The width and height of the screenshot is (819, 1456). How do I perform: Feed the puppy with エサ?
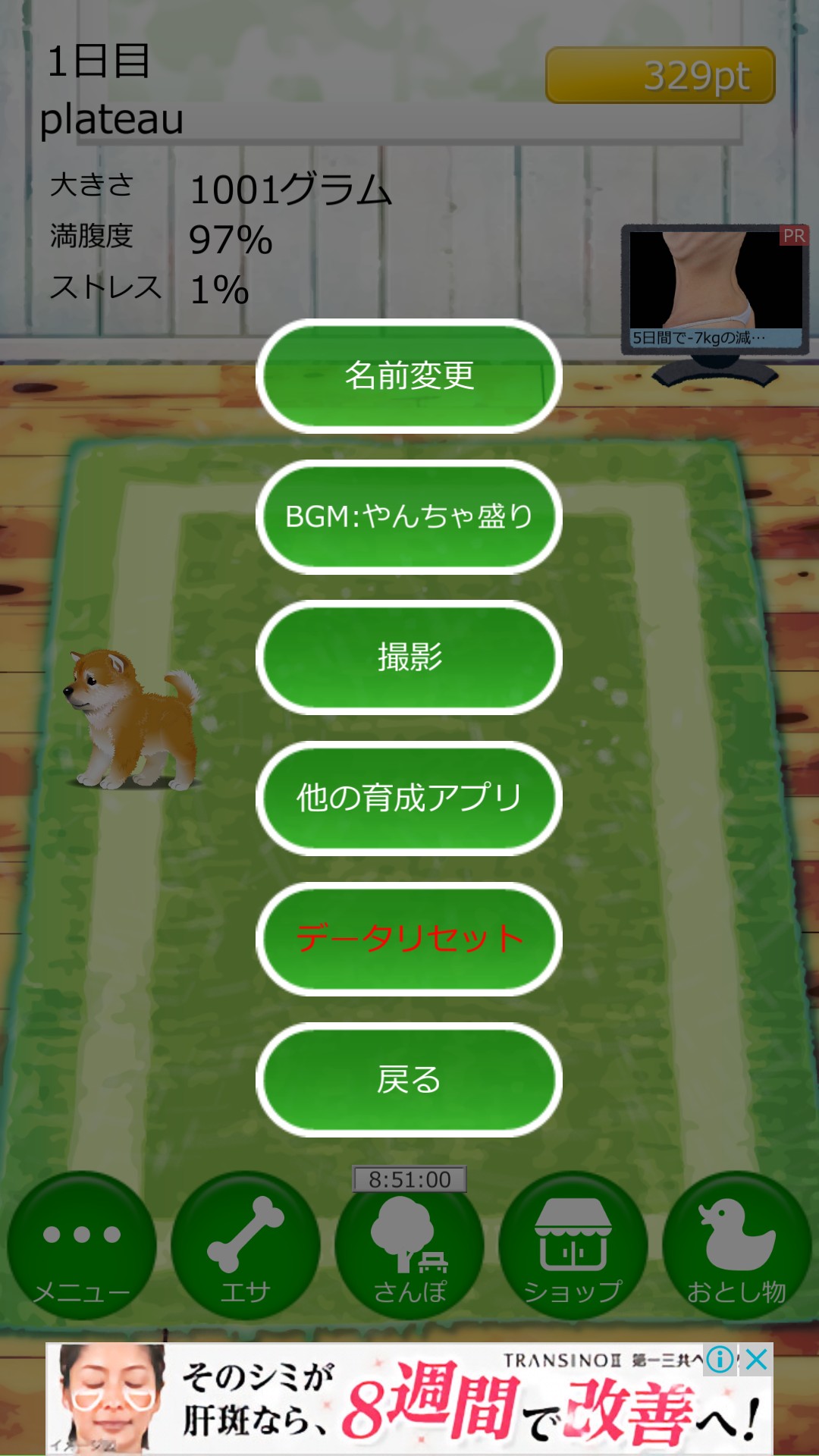tap(246, 1246)
